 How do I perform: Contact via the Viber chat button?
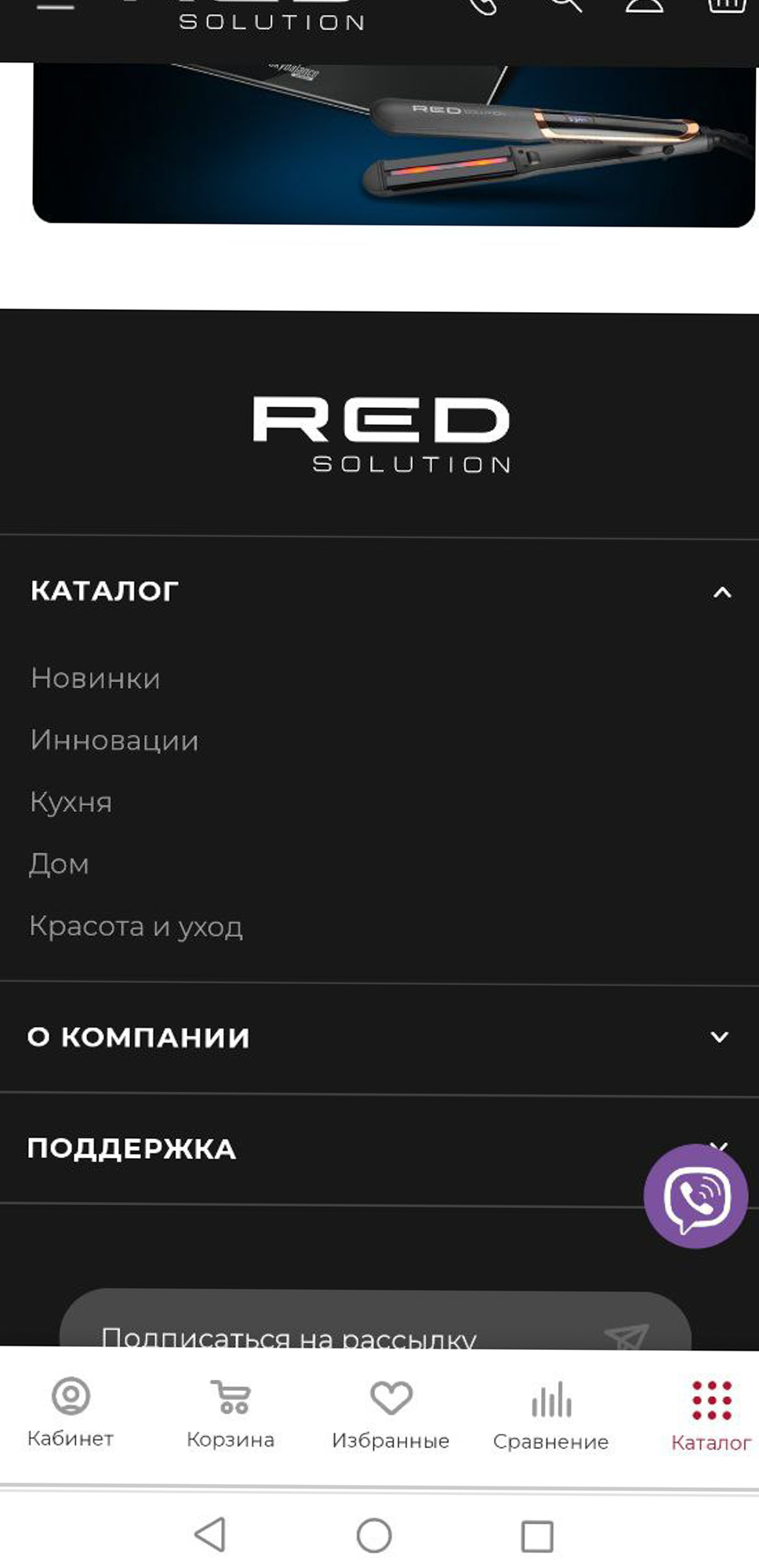[695, 1196]
